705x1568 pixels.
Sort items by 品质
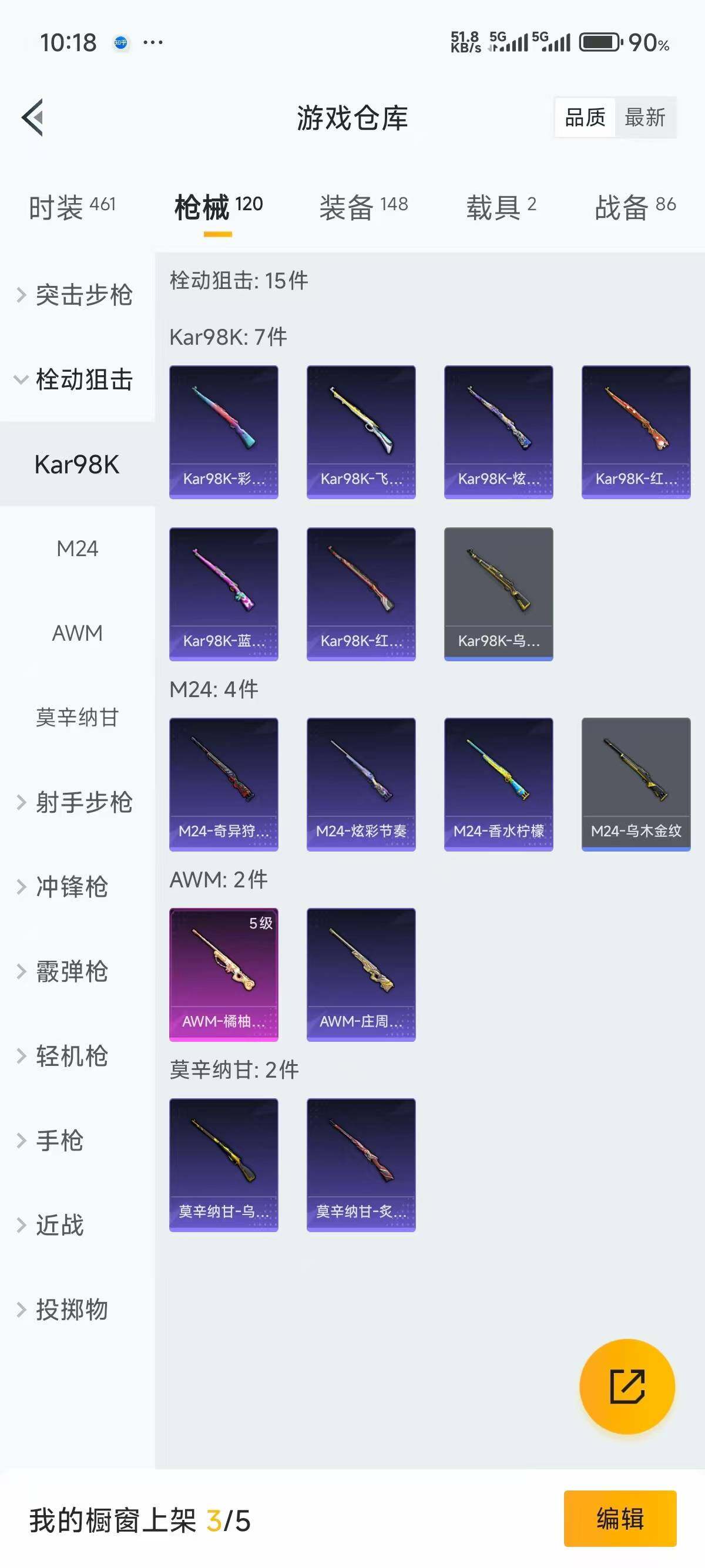click(x=585, y=117)
